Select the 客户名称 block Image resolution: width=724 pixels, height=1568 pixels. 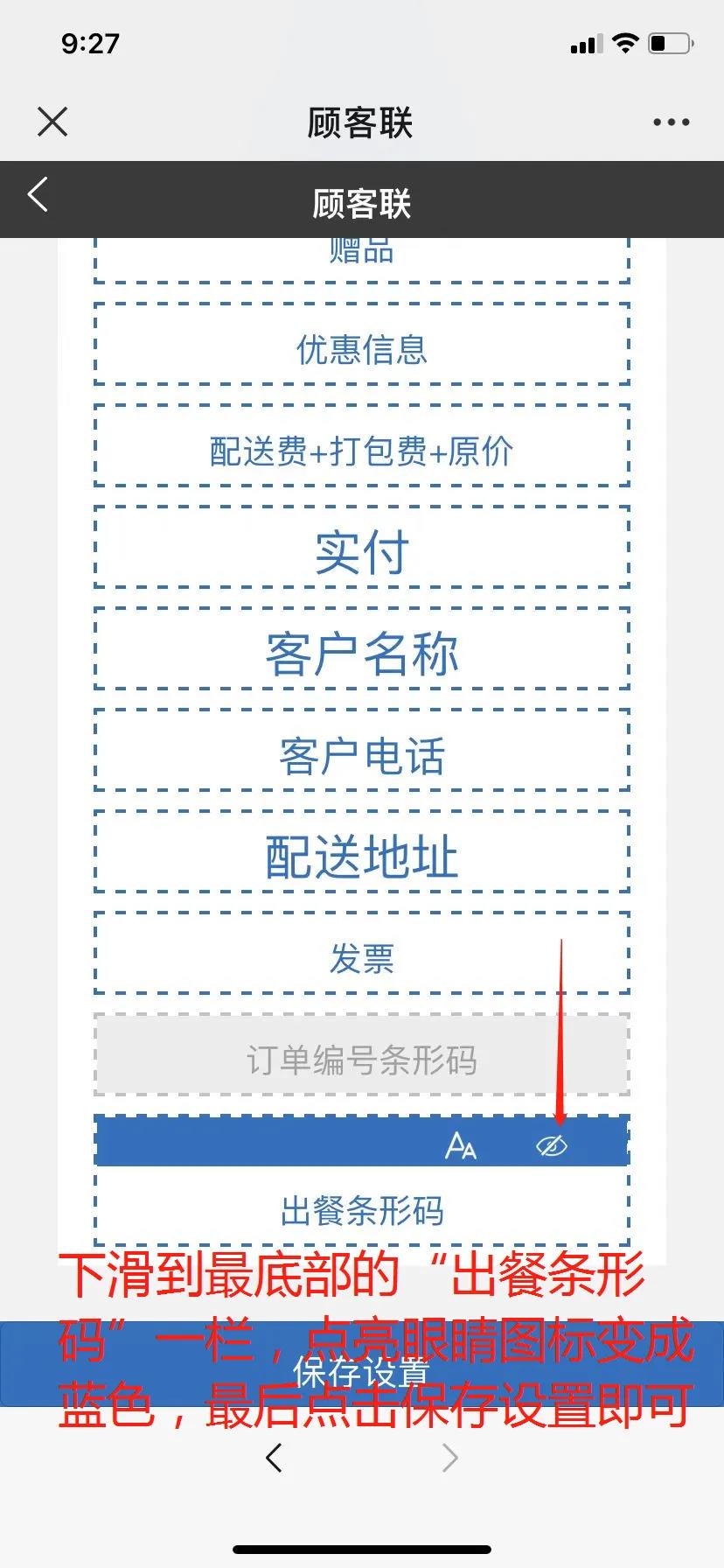[362, 649]
